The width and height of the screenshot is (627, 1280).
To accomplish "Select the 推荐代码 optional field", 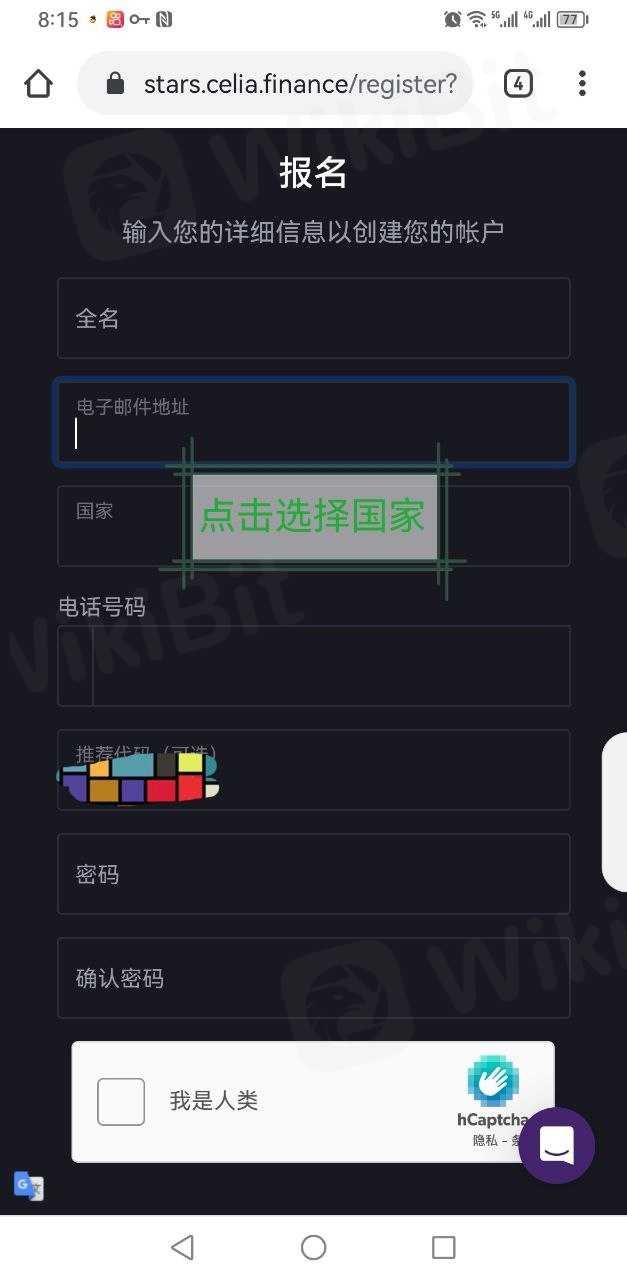I will click(x=314, y=770).
